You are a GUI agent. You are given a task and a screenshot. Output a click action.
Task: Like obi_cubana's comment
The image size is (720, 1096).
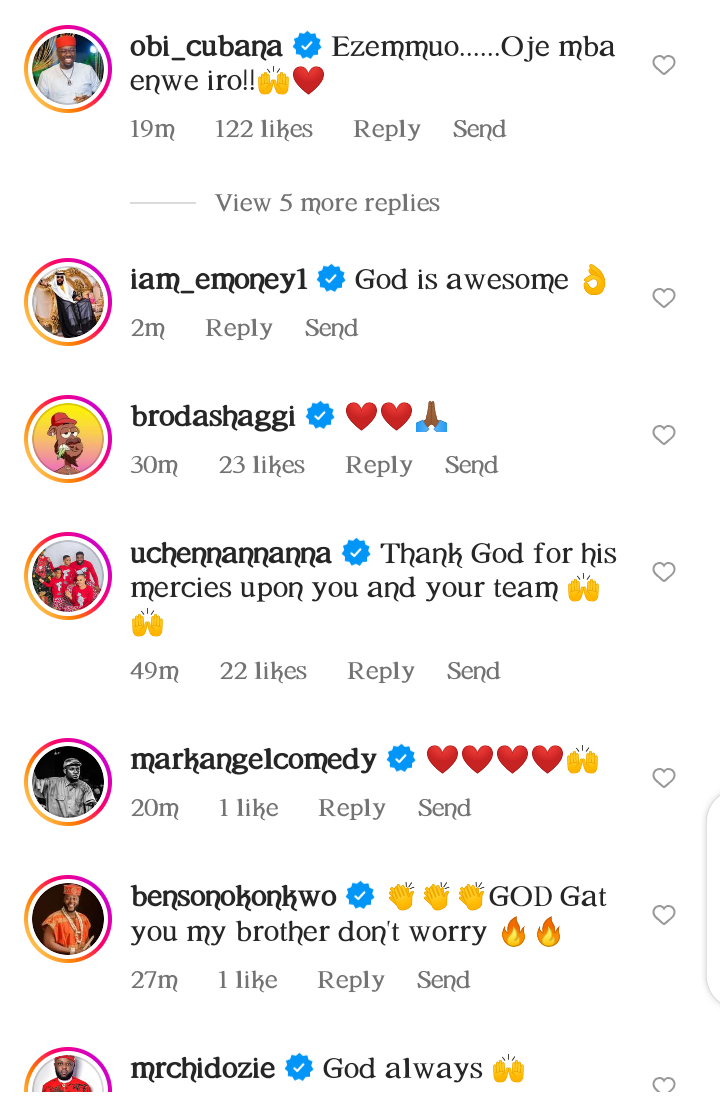tap(664, 66)
